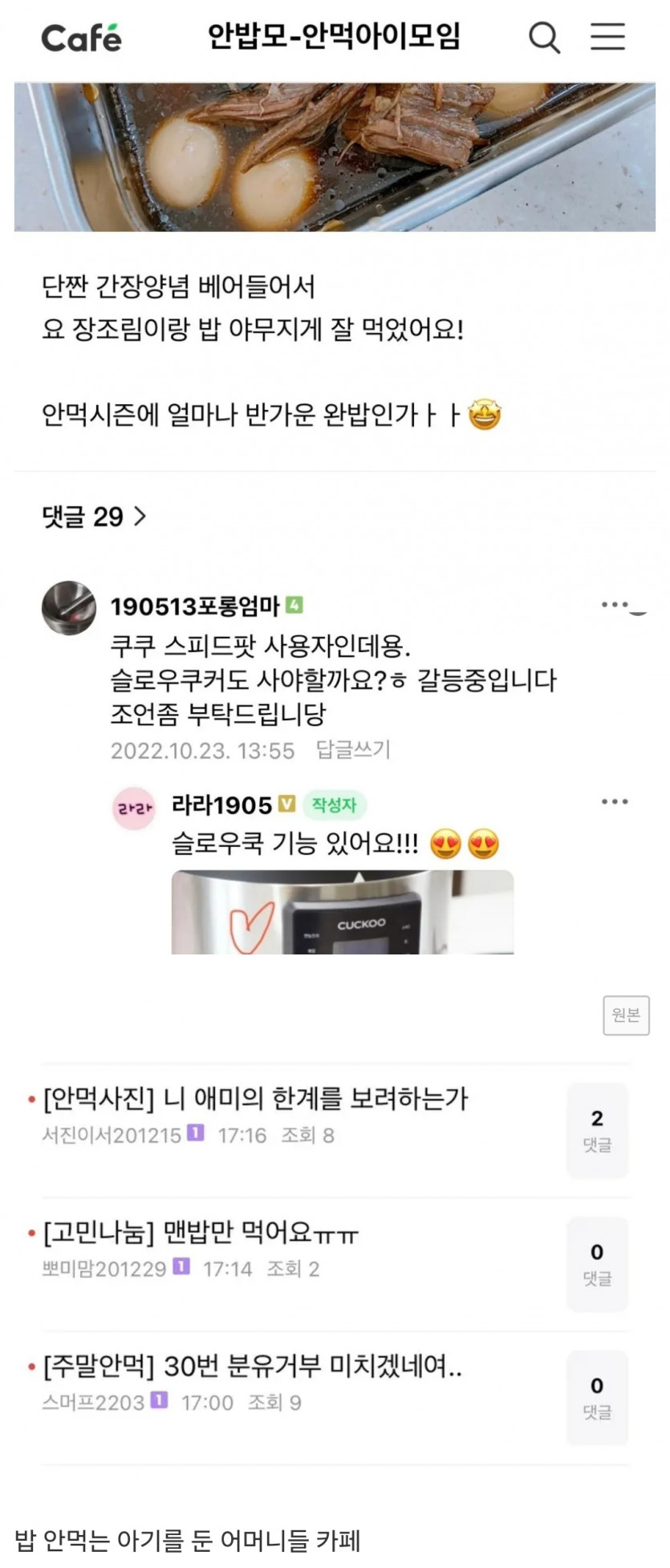Show the 2 comments on 서진이서201215's post
670x1568 pixels.
pos(597,1130)
